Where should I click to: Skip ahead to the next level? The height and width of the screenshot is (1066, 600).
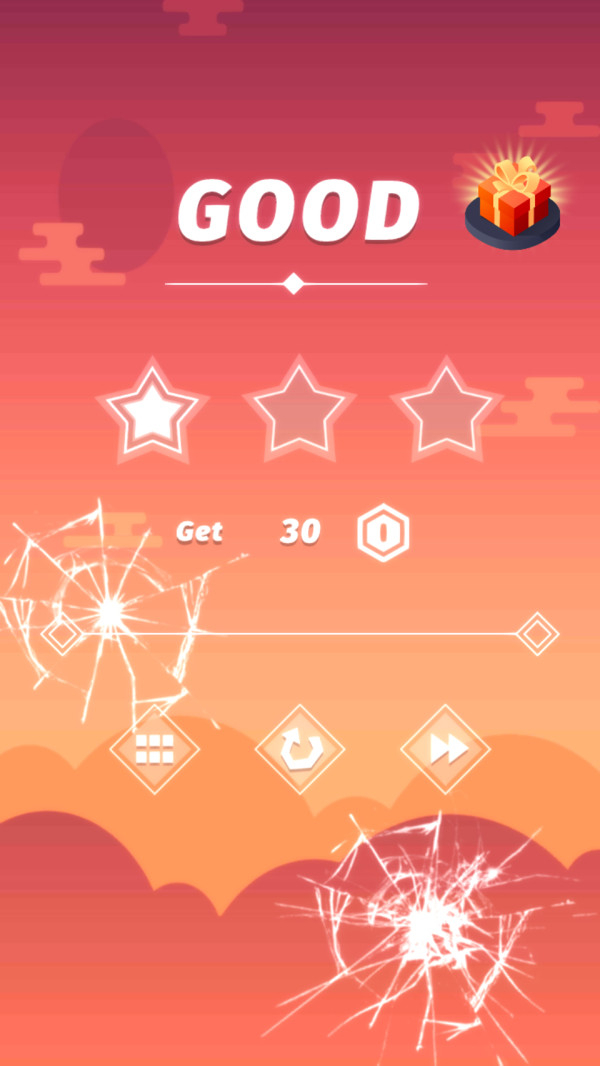445,749
